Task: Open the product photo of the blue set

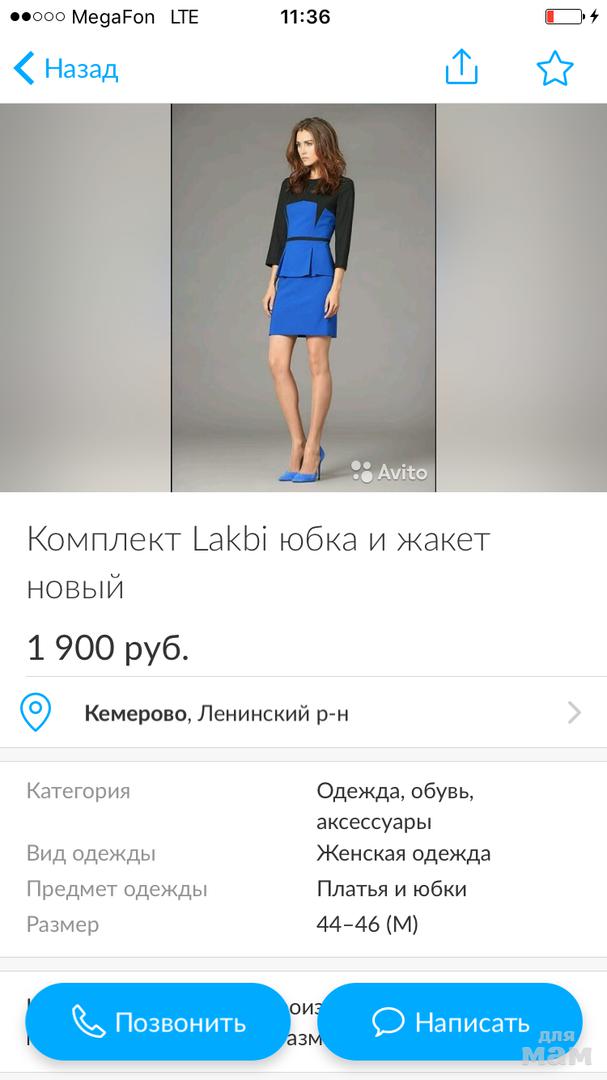Action: [303, 298]
